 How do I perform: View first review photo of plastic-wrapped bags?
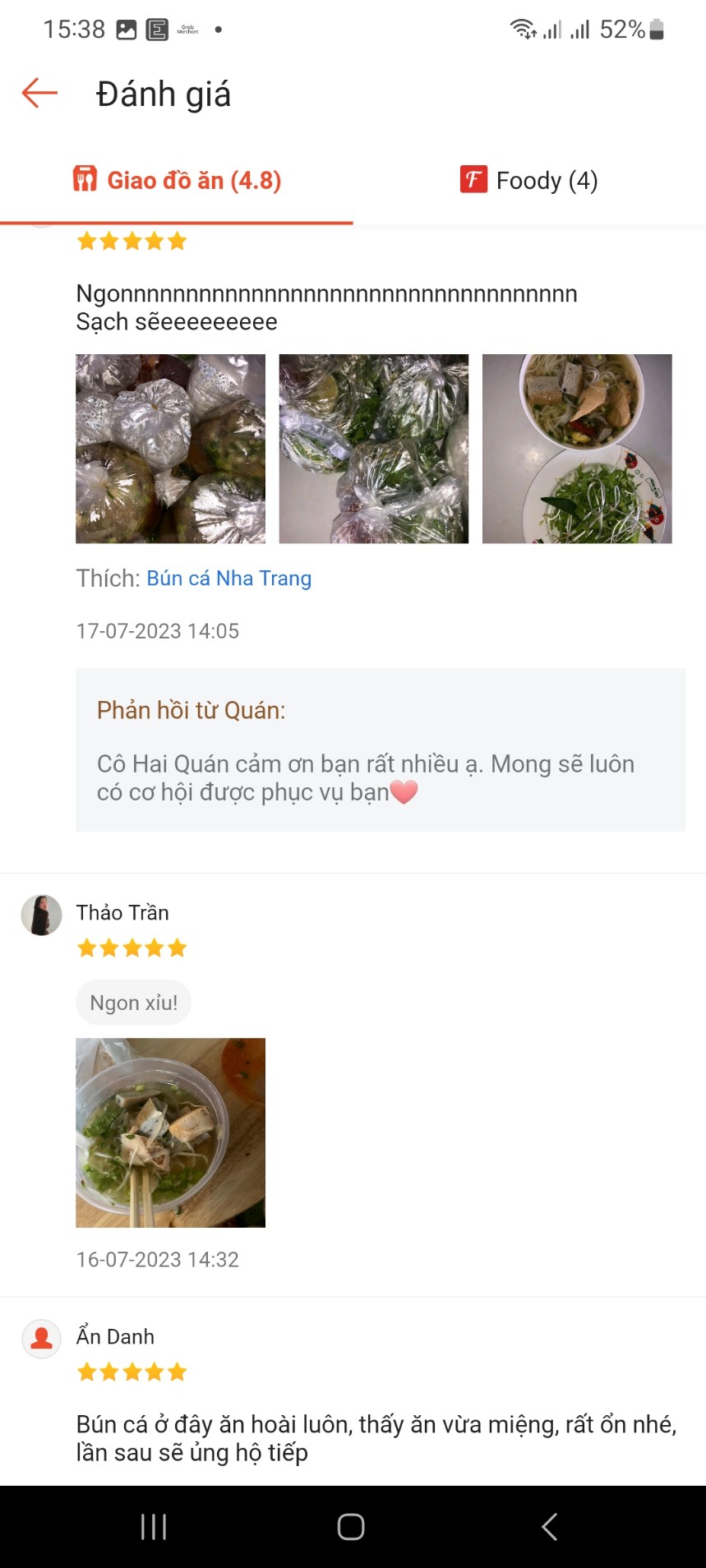pyautogui.click(x=170, y=449)
